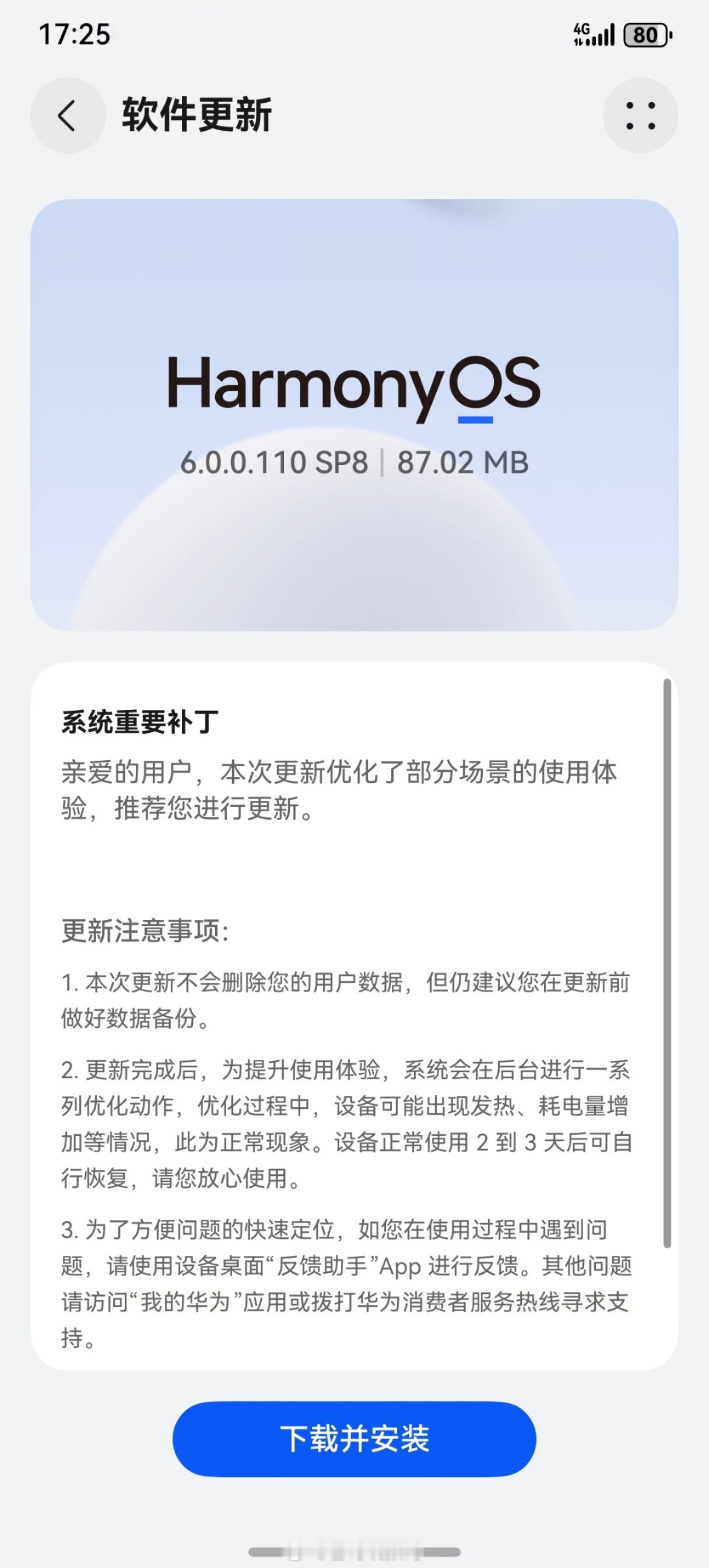Open the four-dot menu at top right

(641, 116)
